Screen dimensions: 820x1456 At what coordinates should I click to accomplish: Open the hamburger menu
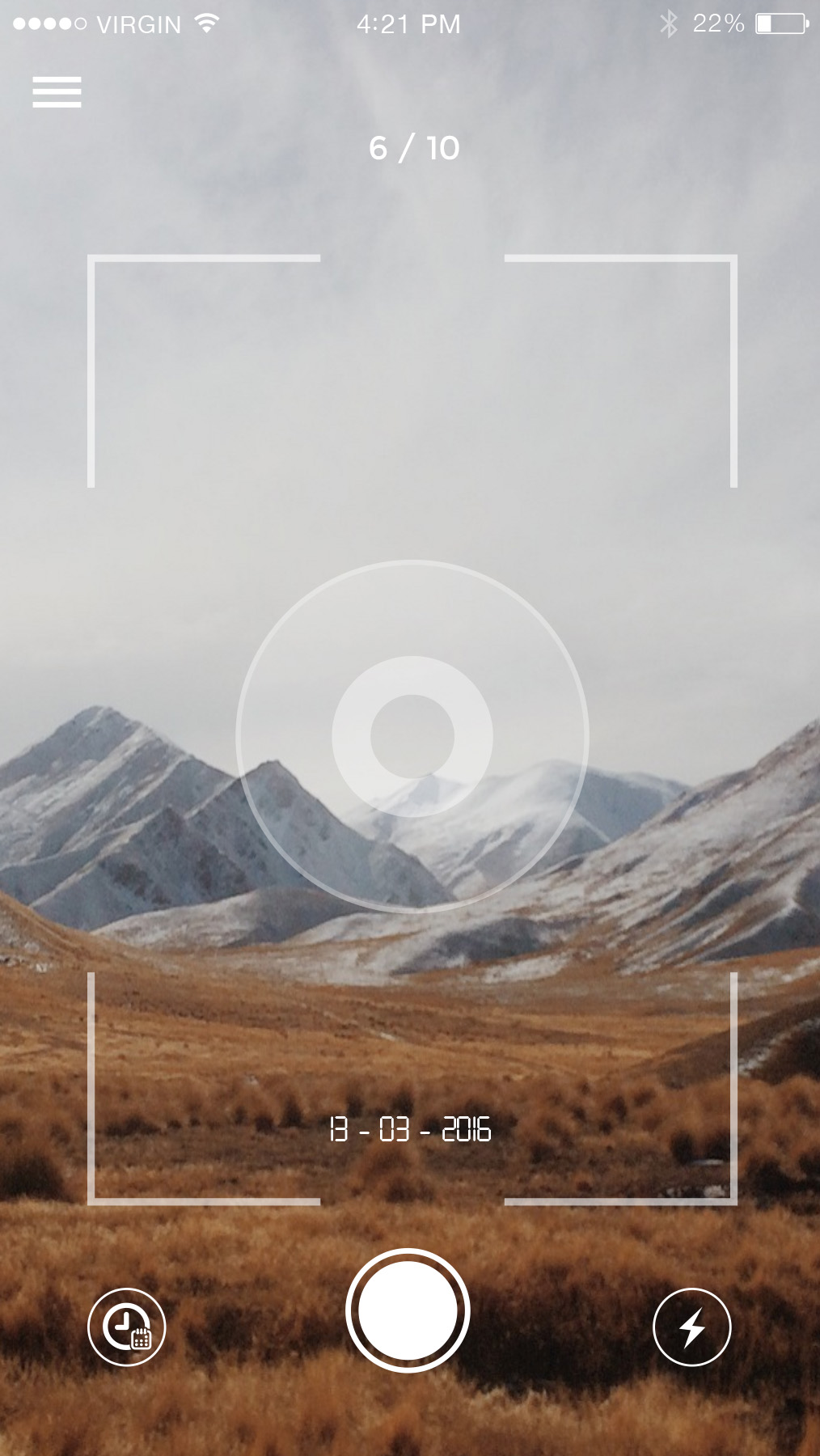57,91
